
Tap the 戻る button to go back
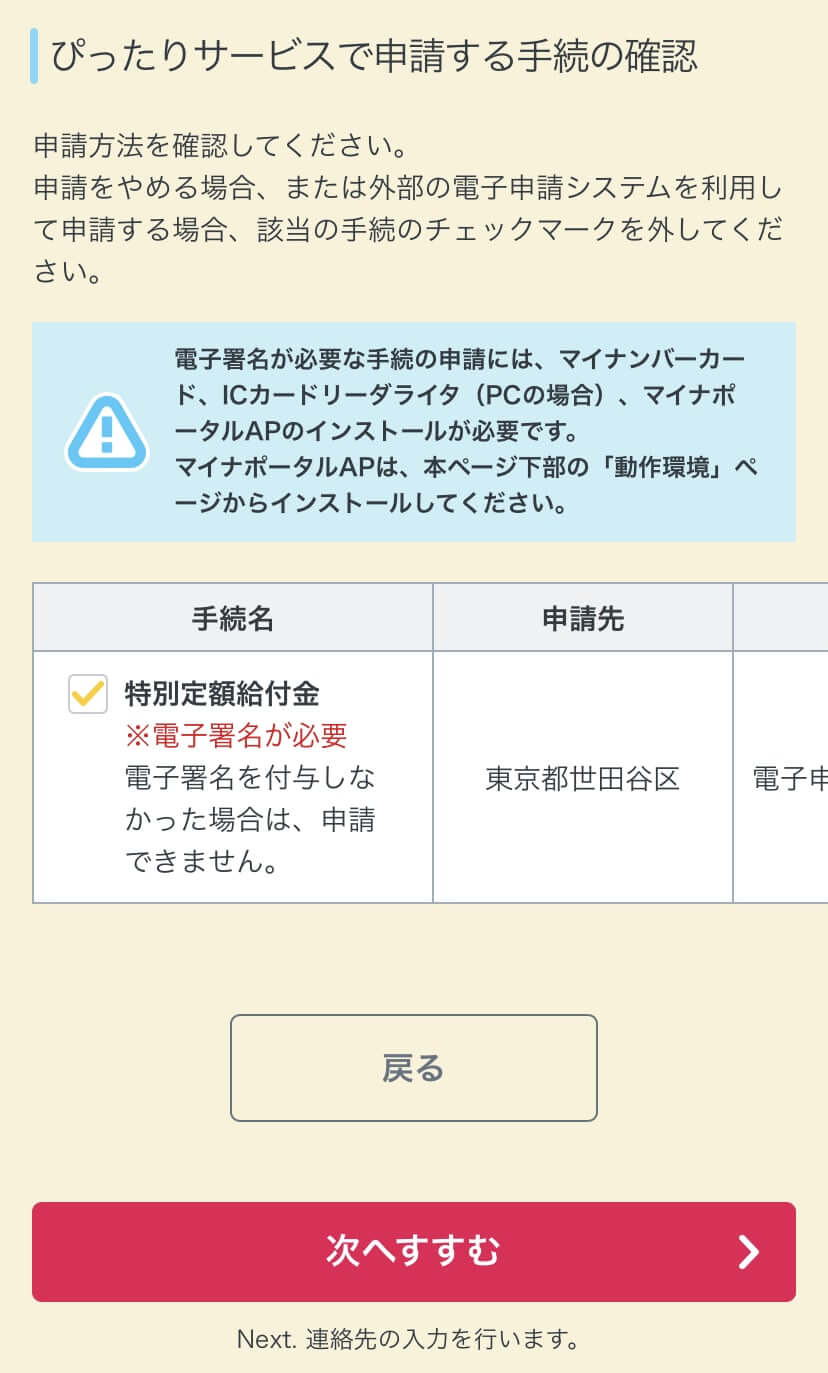pos(413,1068)
